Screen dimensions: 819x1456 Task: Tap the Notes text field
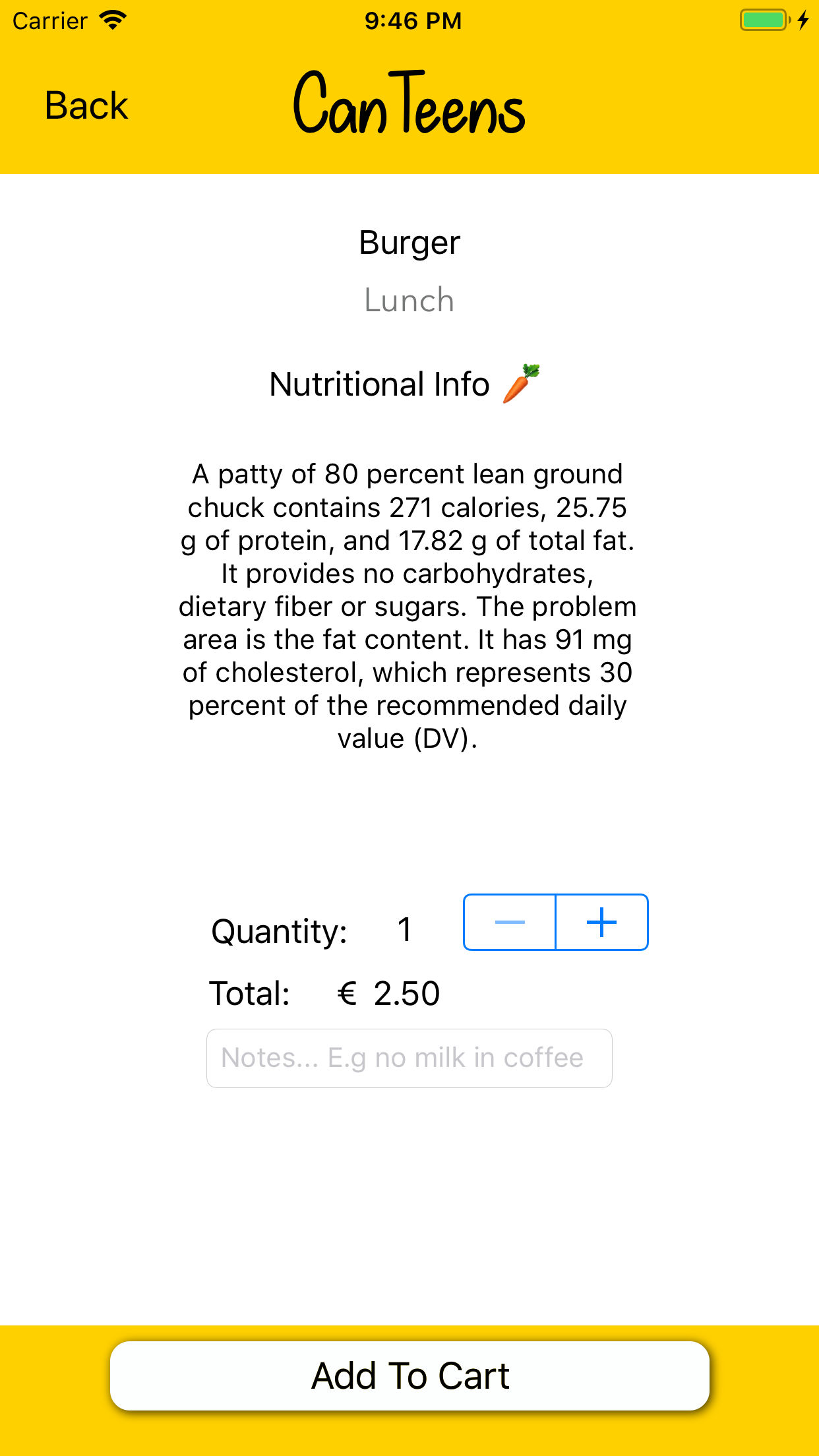(409, 1058)
